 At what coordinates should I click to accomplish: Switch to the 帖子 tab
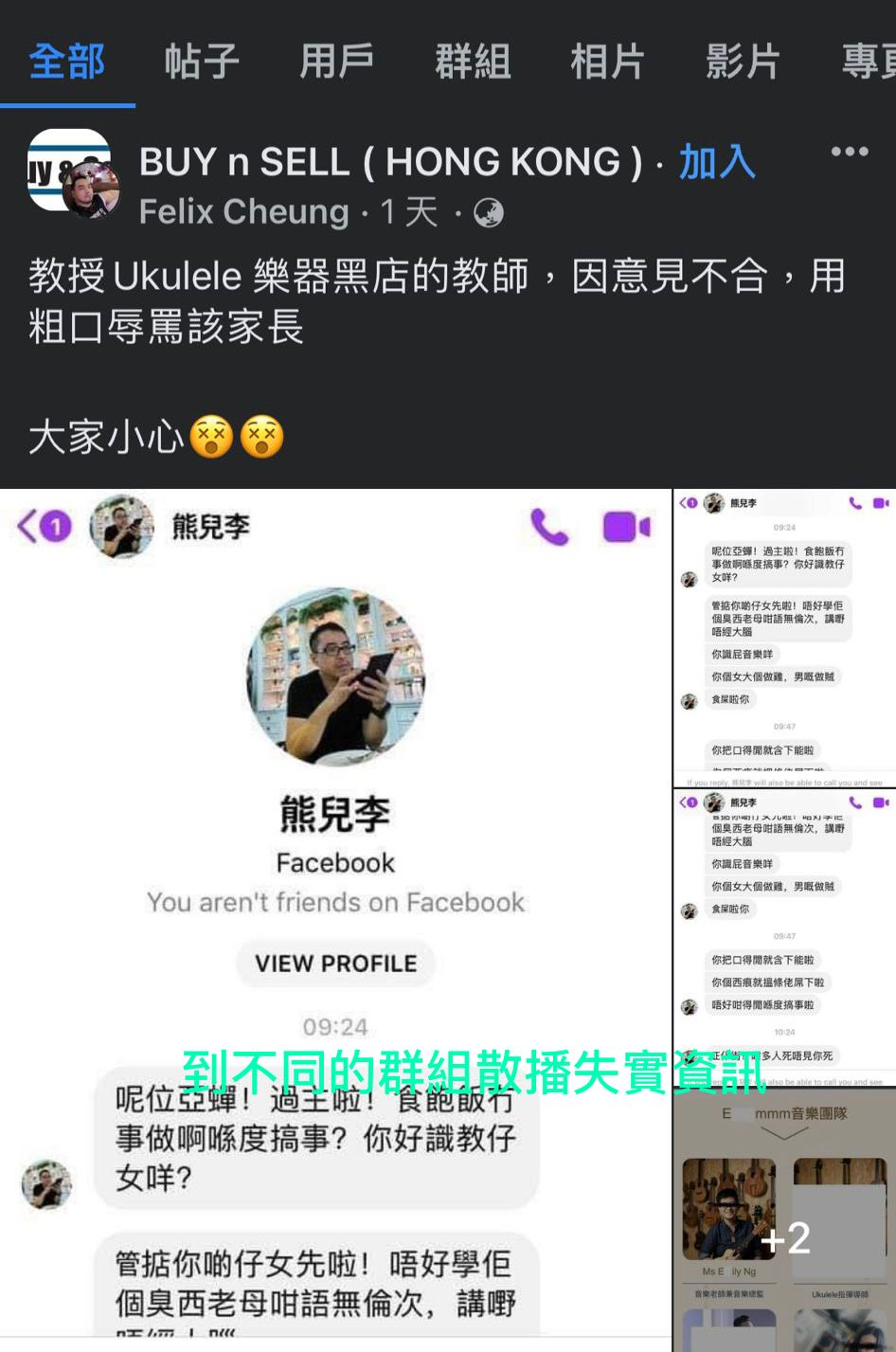point(202,62)
